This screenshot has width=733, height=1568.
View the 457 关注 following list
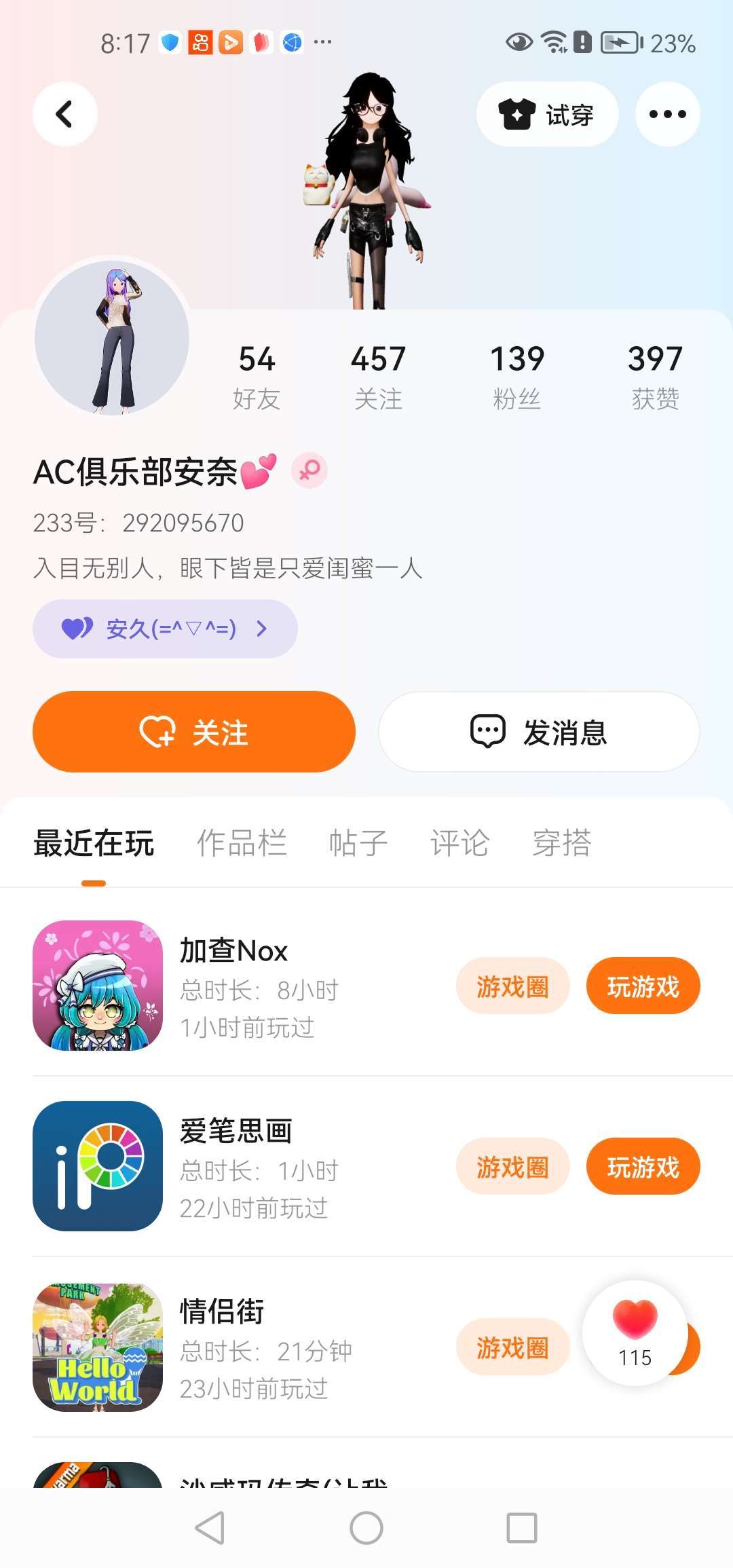point(378,376)
